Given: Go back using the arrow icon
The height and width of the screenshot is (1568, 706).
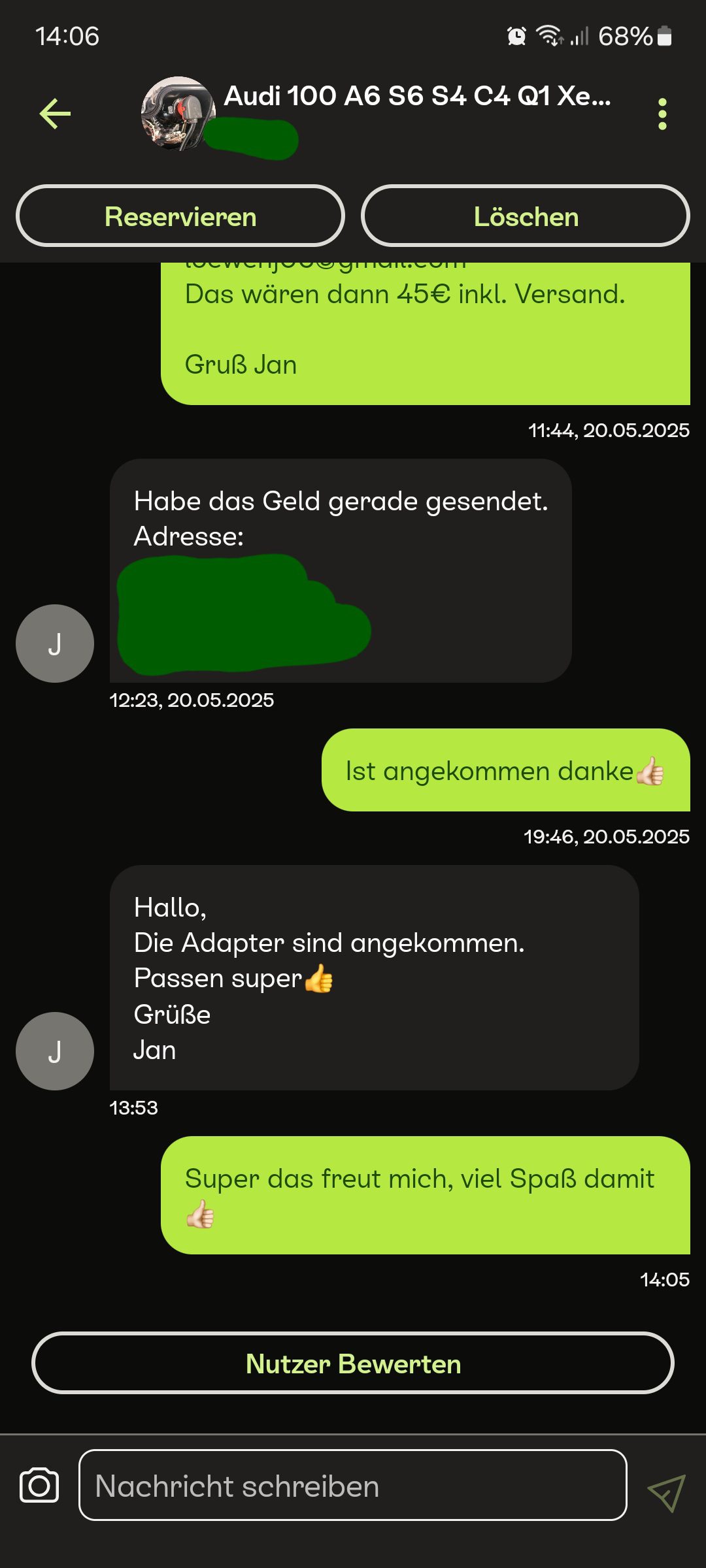Looking at the screenshot, I should (55, 114).
